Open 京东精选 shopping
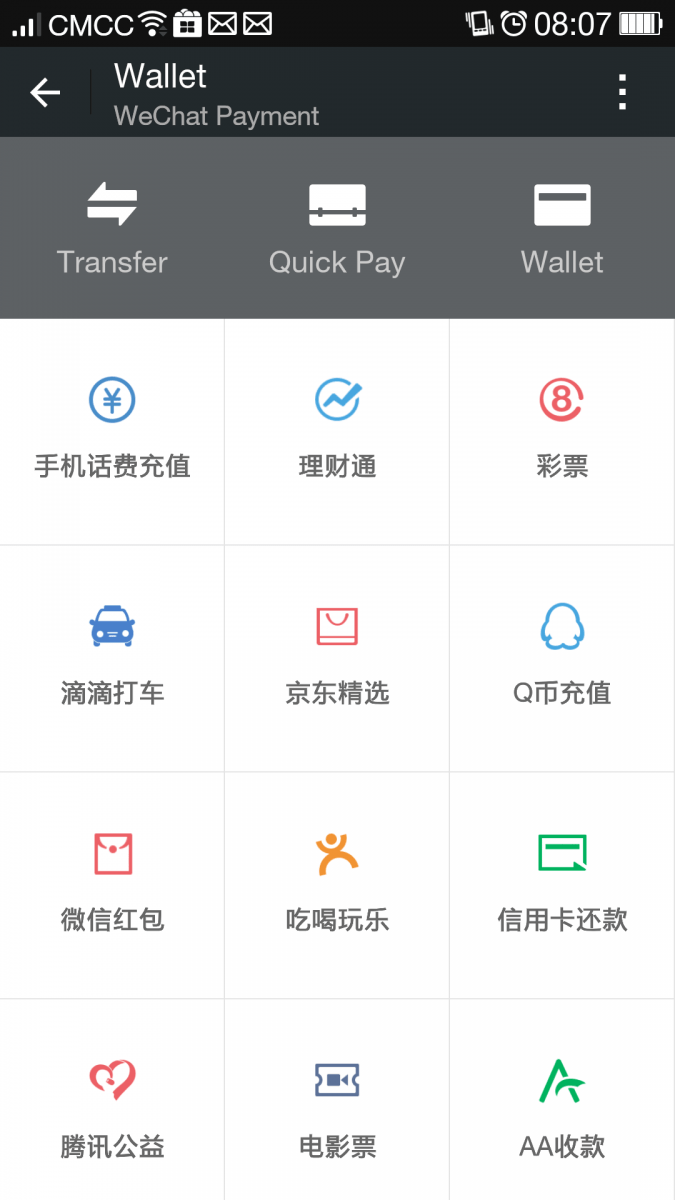 pos(337,658)
